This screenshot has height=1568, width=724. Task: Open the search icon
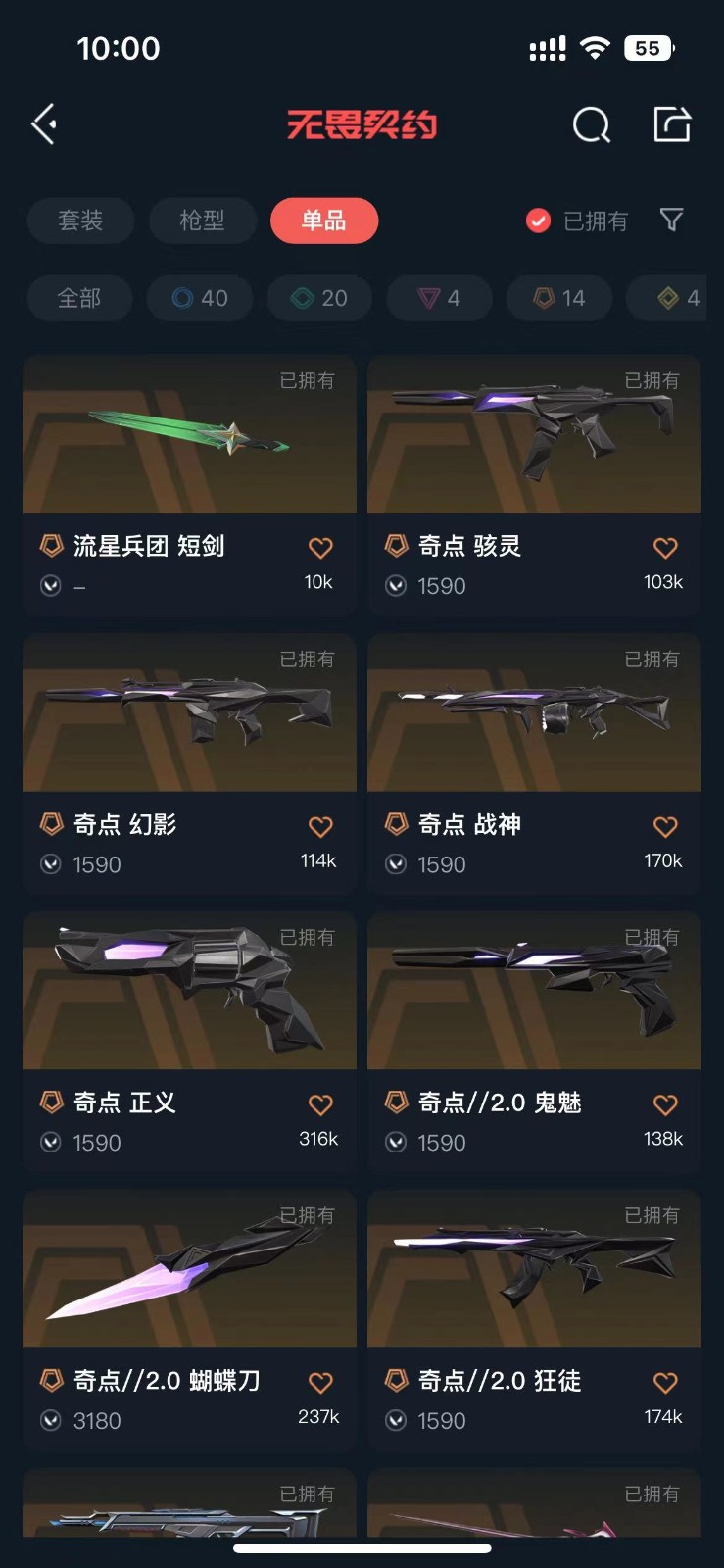(x=591, y=124)
